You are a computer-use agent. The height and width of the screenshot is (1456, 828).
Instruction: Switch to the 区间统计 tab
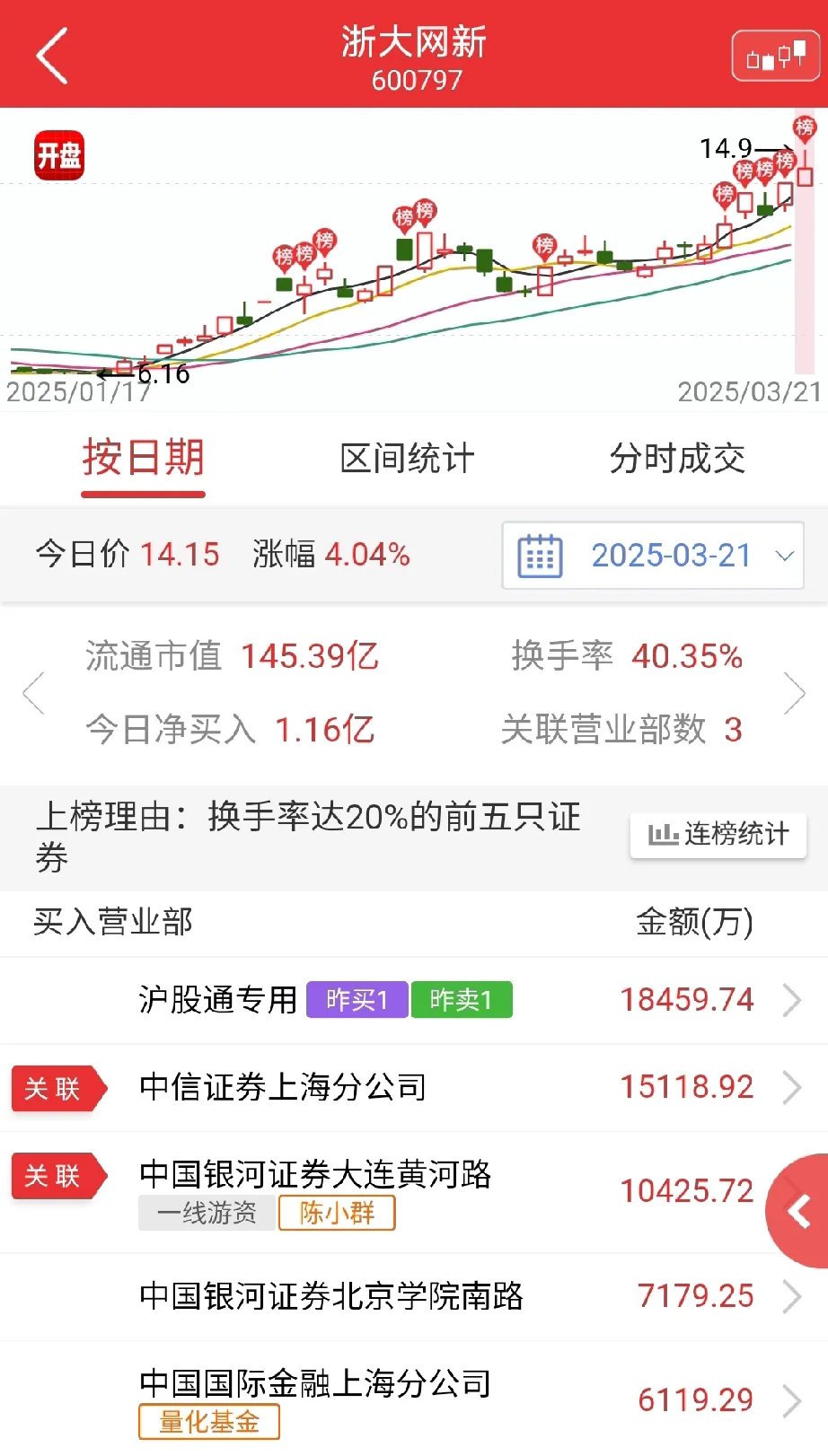click(409, 460)
